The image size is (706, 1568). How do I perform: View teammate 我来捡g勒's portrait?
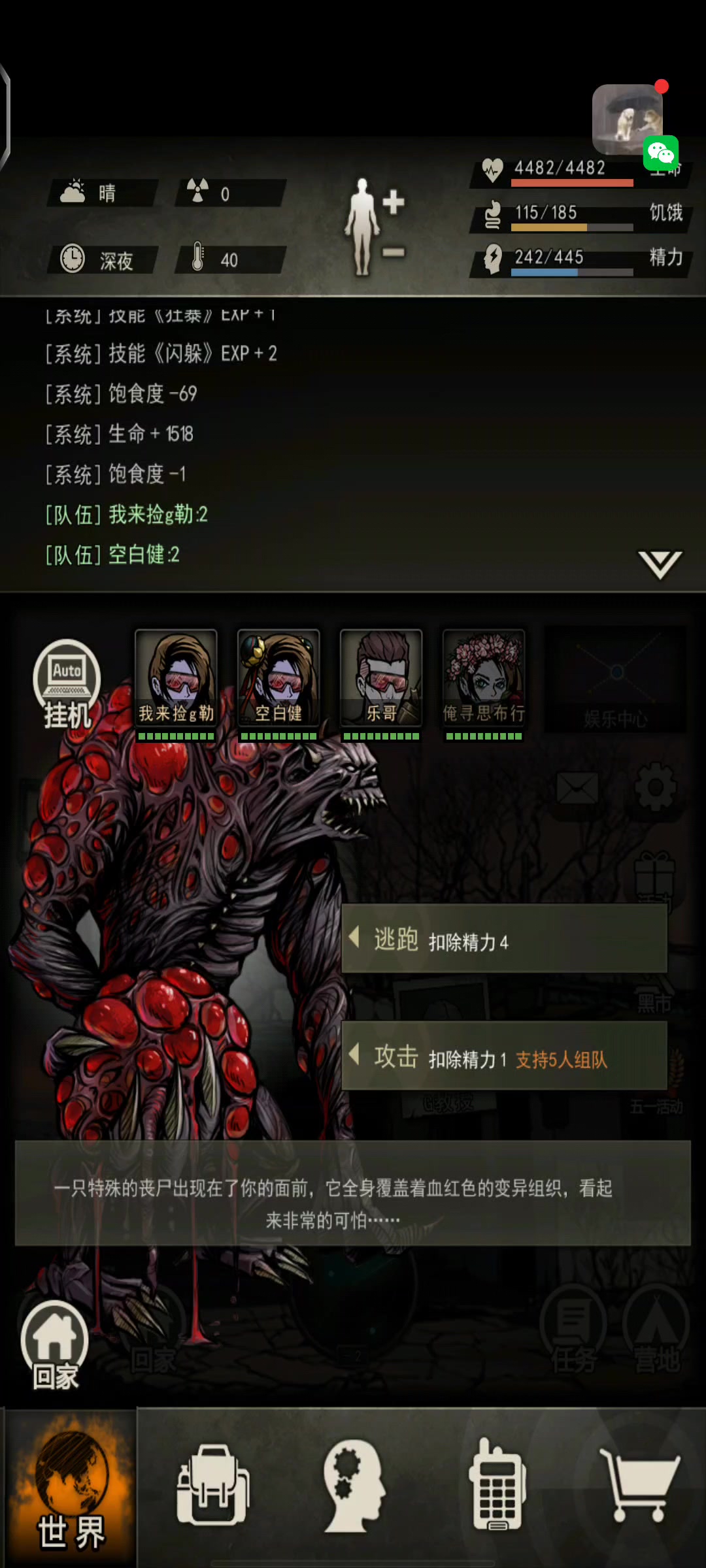click(176, 679)
